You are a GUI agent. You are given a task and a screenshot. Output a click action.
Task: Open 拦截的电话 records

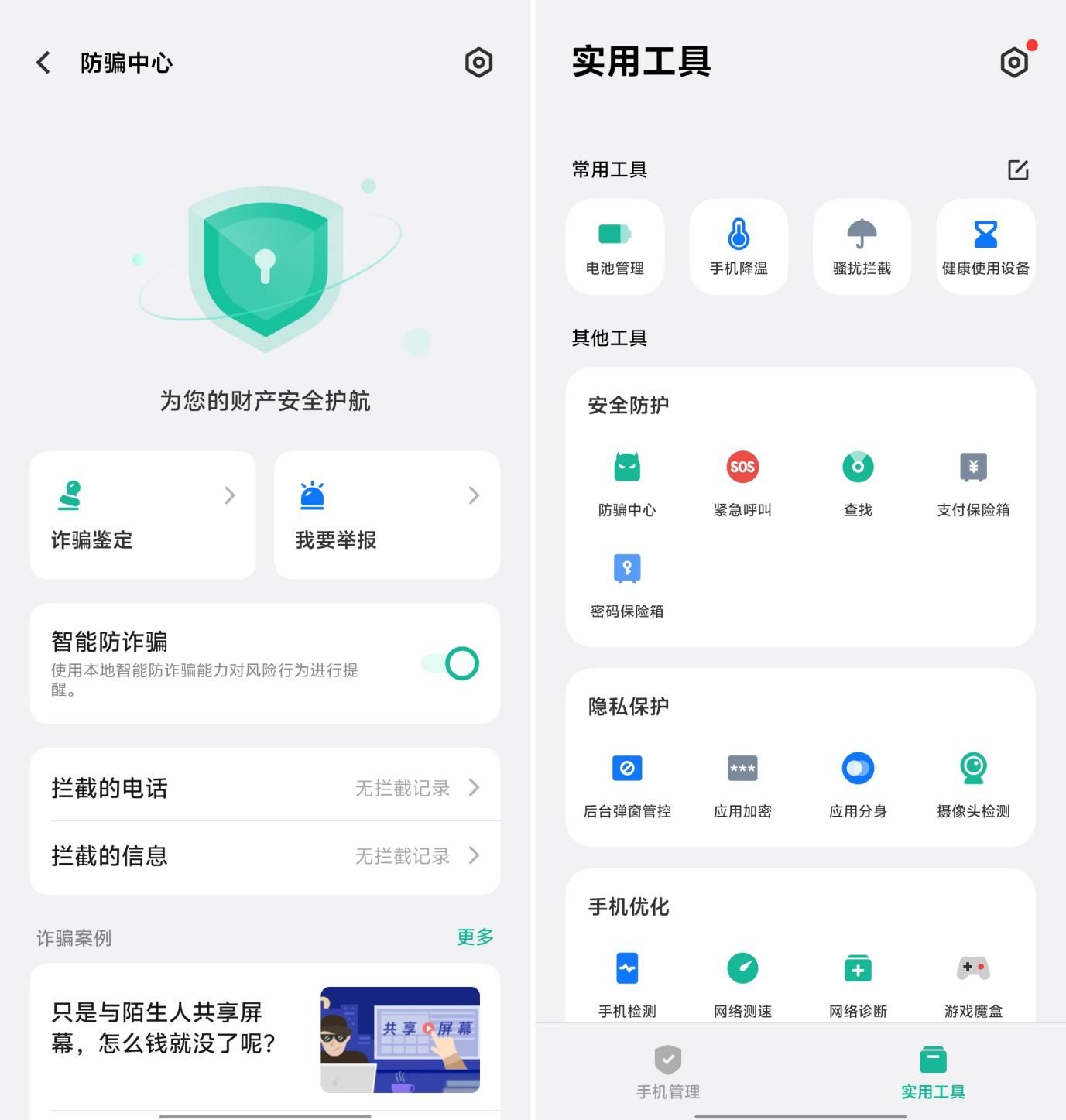tap(265, 787)
